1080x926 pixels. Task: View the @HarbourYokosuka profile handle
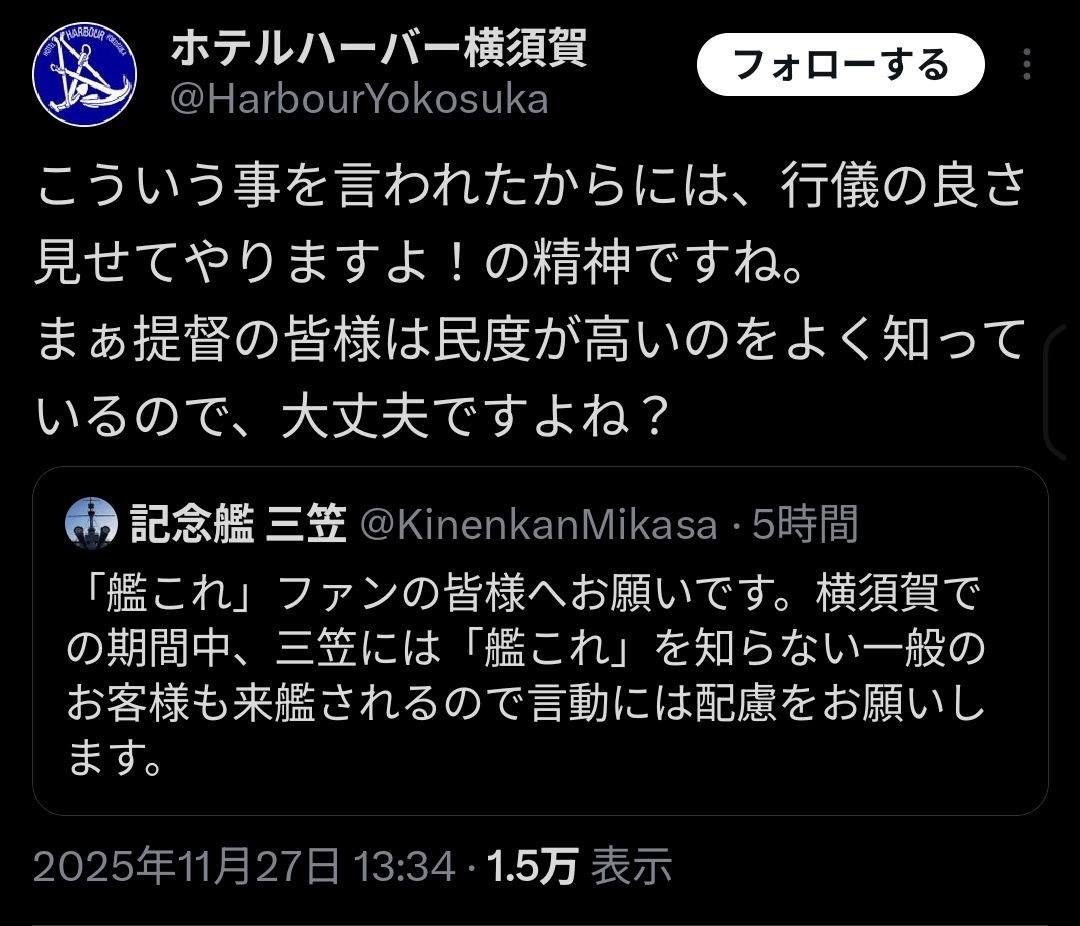coord(359,101)
